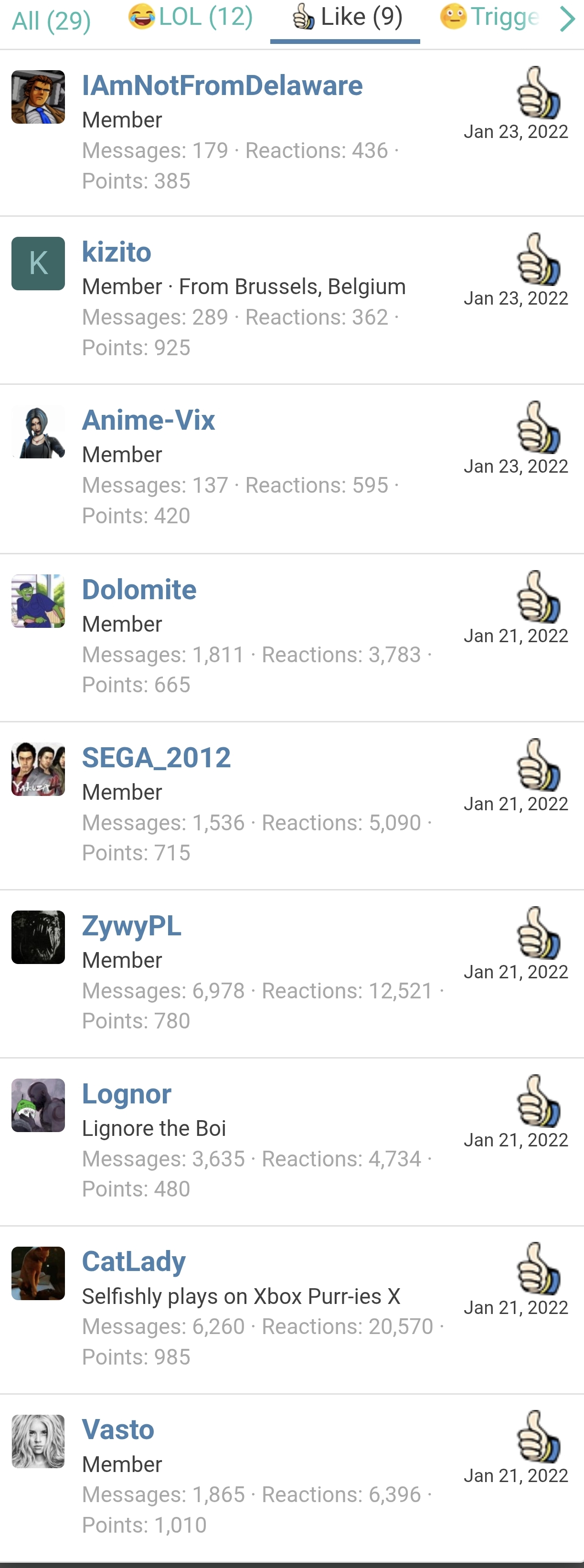The height and width of the screenshot is (1568, 584).
Task: Tap the tab bar's right arrow
Action: (567, 19)
